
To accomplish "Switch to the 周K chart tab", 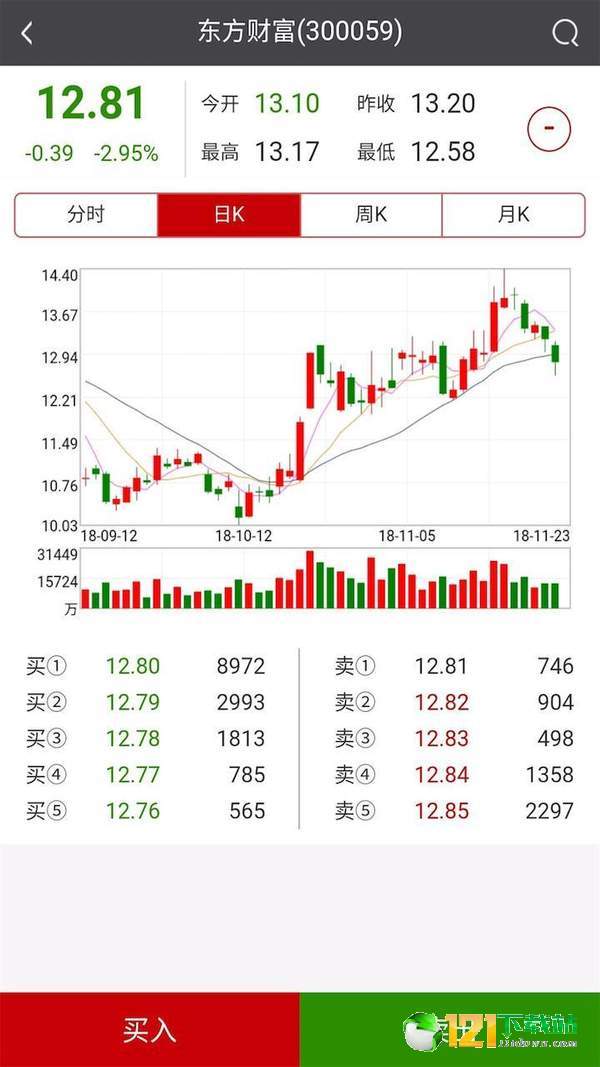I will point(371,215).
